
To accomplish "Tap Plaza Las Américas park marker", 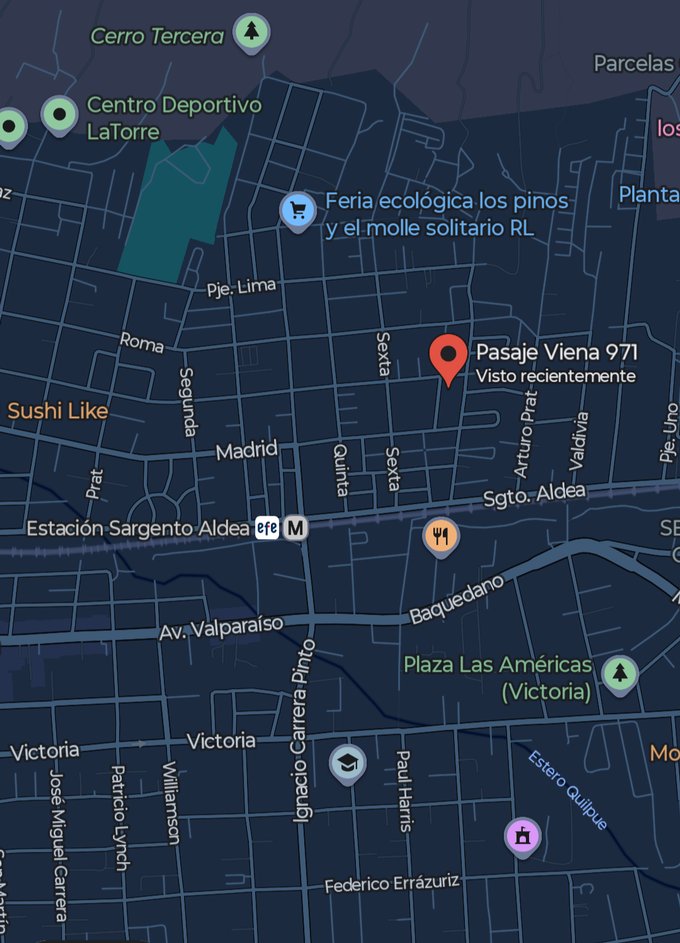I will tap(621, 673).
